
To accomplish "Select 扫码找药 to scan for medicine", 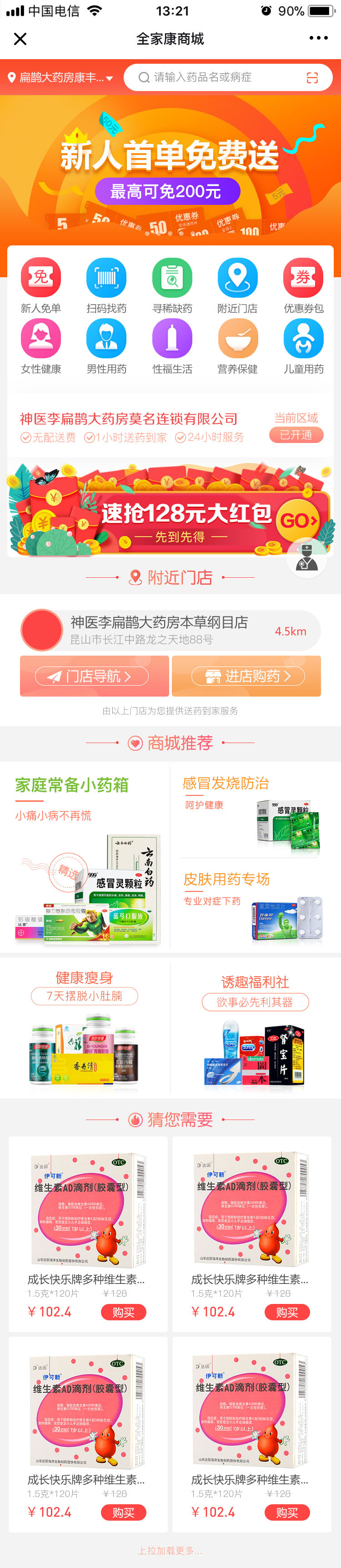I will [106, 285].
